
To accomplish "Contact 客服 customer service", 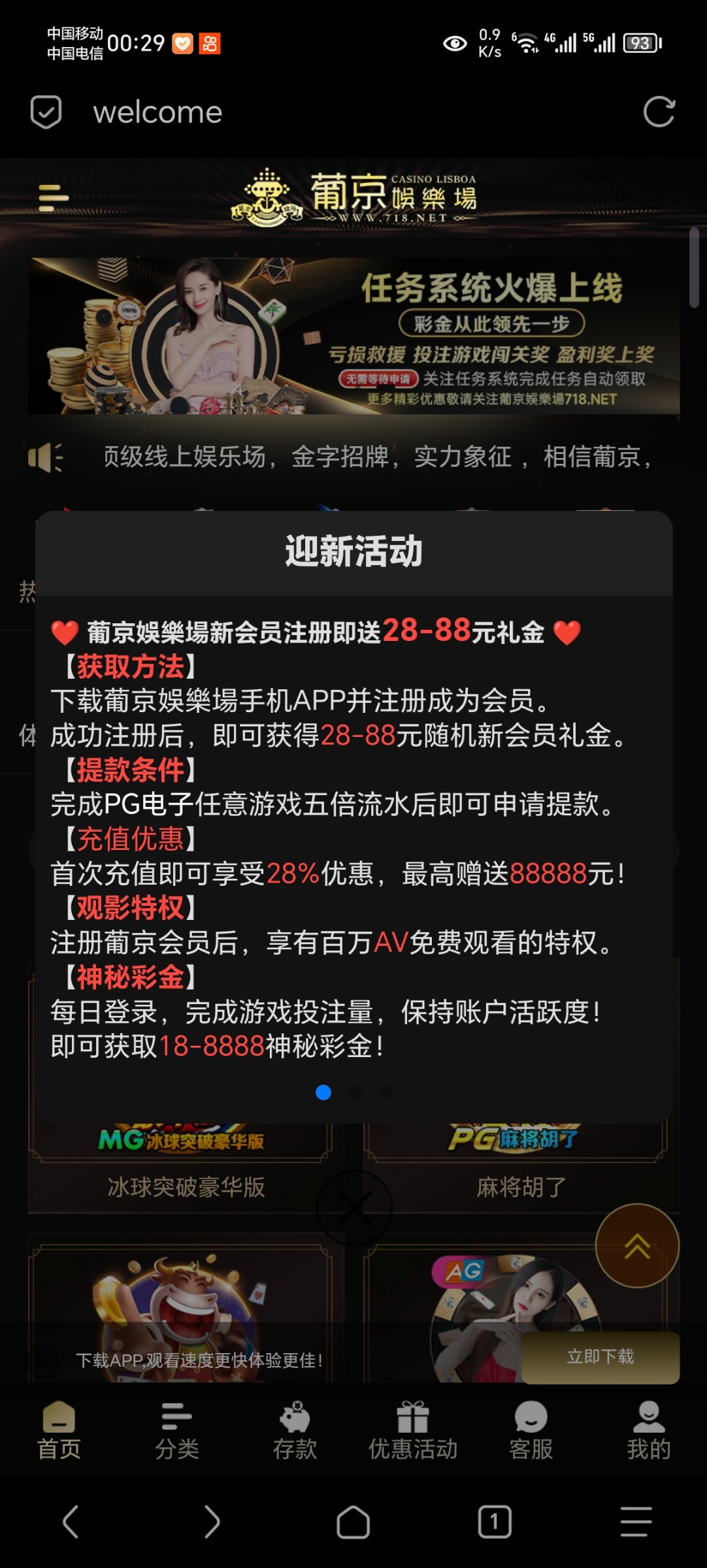I will pyautogui.click(x=531, y=1431).
